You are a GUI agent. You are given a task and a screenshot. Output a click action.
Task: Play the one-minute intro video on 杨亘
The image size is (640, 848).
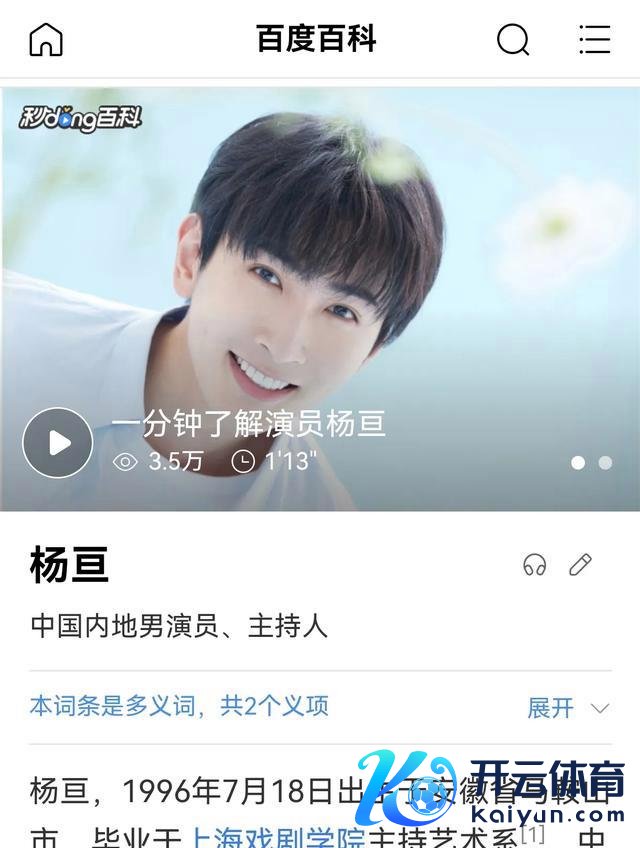coord(58,443)
